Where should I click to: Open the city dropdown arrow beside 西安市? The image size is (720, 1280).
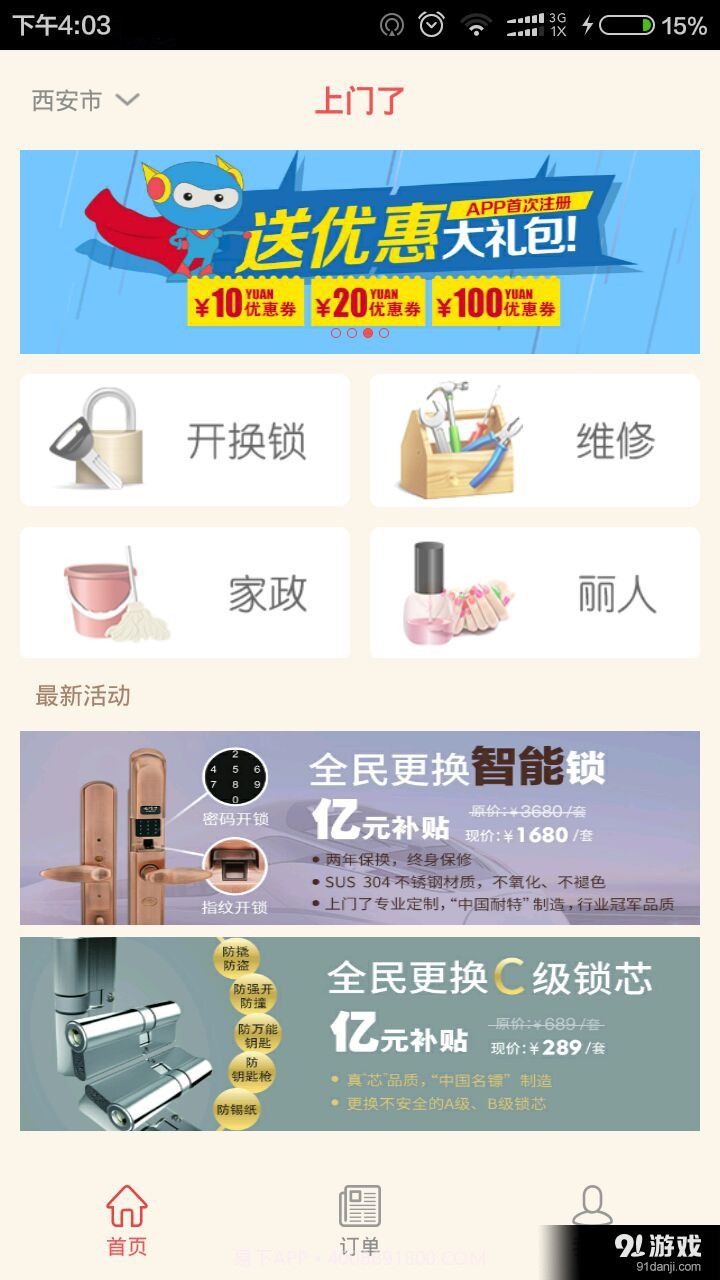pos(126,100)
